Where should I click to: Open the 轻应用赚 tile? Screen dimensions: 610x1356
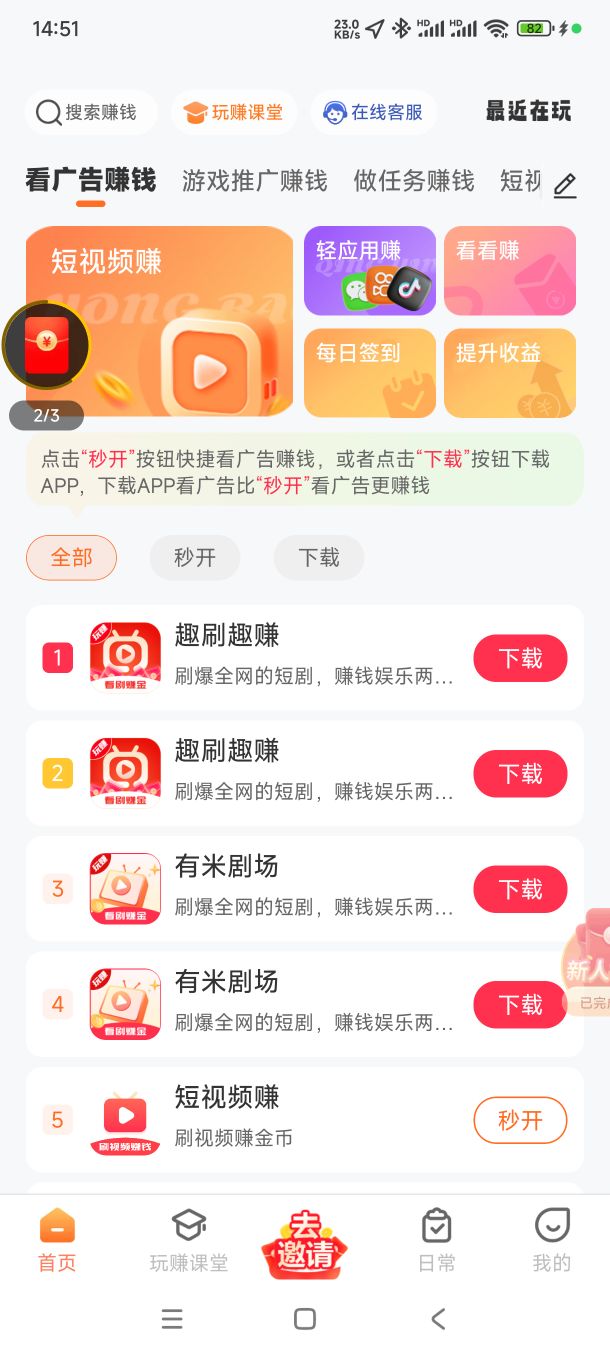coord(370,271)
